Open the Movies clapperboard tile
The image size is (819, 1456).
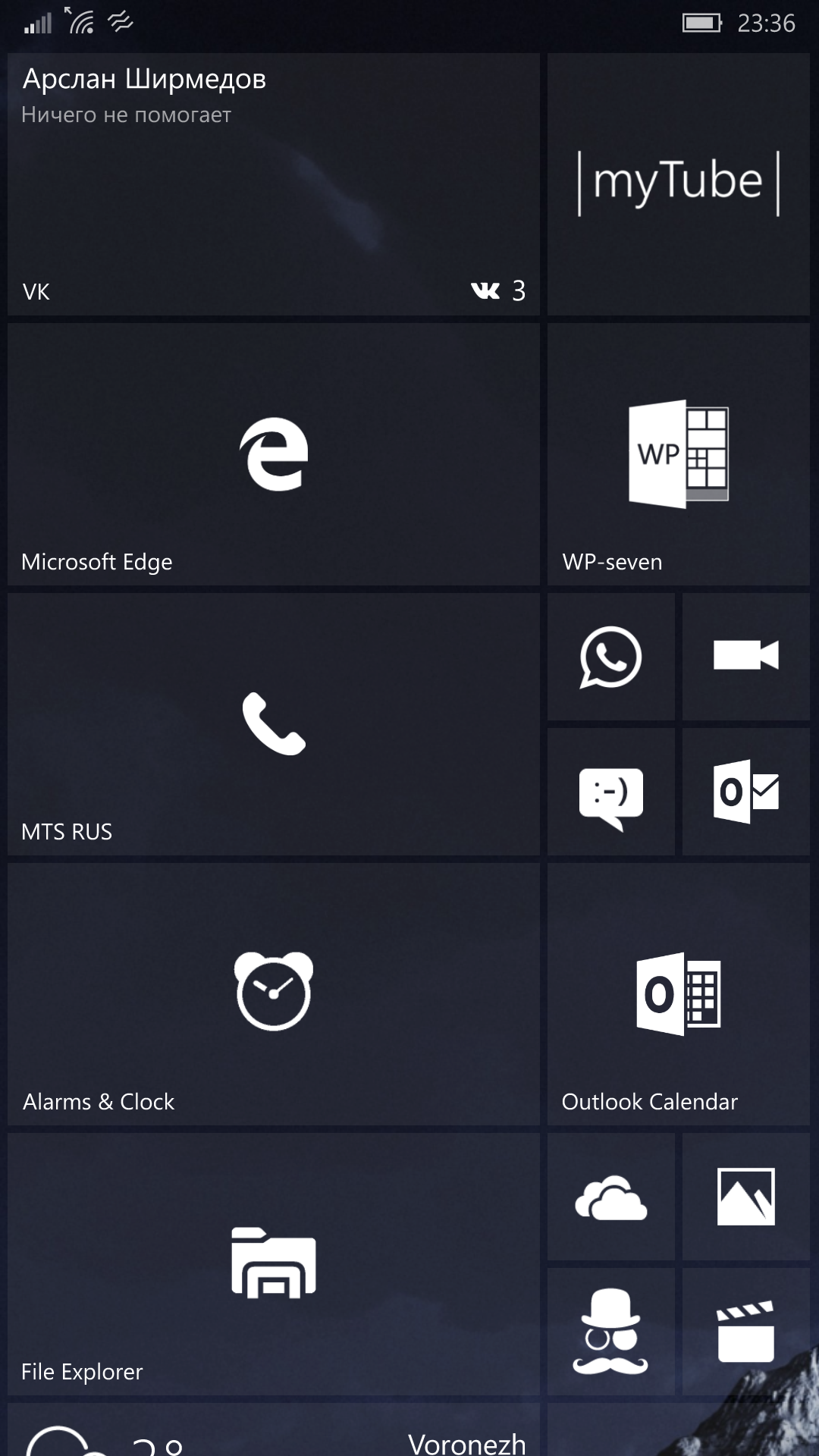(x=745, y=1332)
